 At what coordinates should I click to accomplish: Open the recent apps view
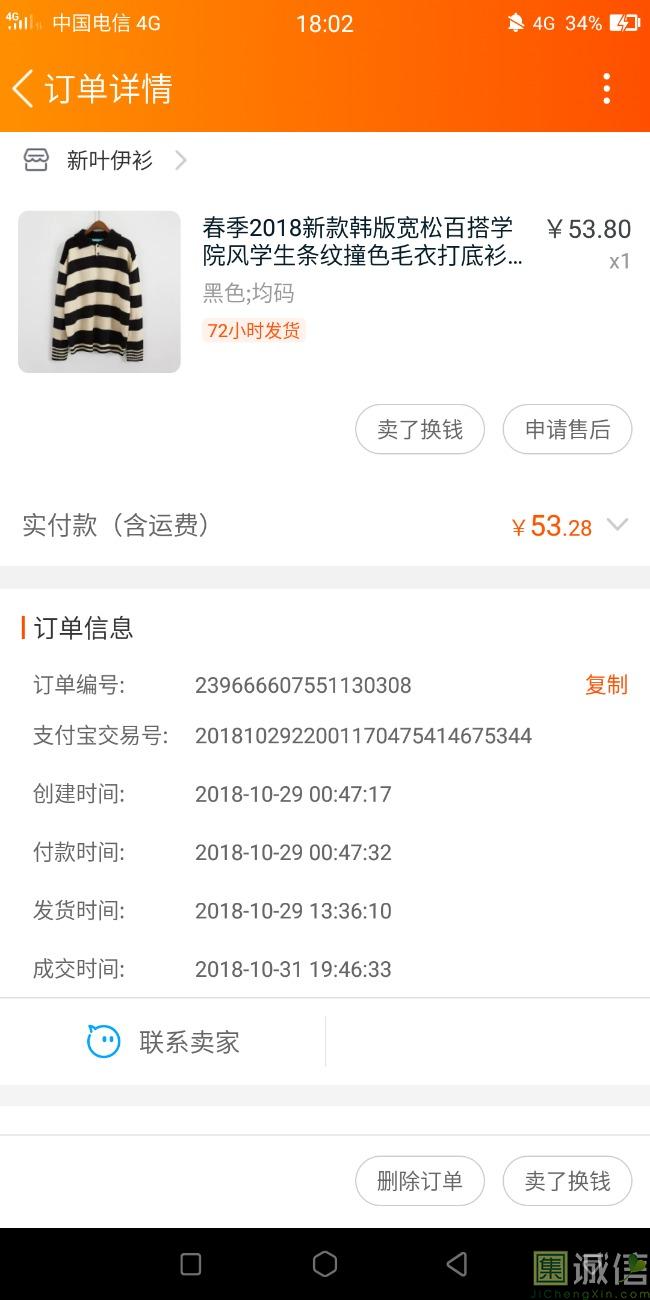tap(191, 1264)
